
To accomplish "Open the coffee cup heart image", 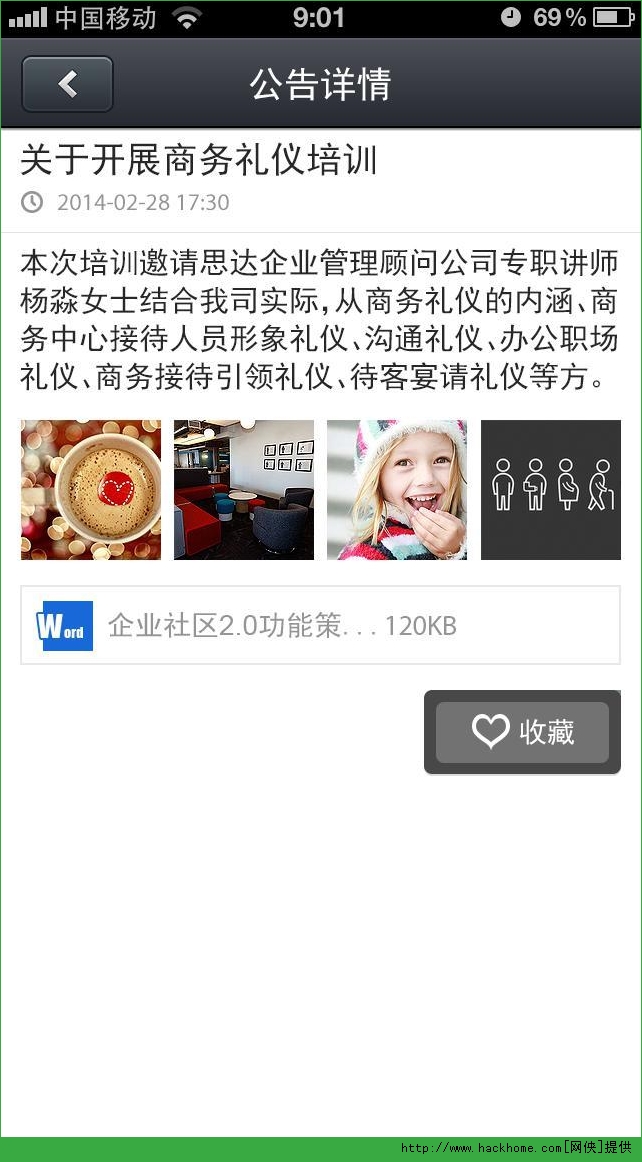I will pyautogui.click(x=91, y=490).
